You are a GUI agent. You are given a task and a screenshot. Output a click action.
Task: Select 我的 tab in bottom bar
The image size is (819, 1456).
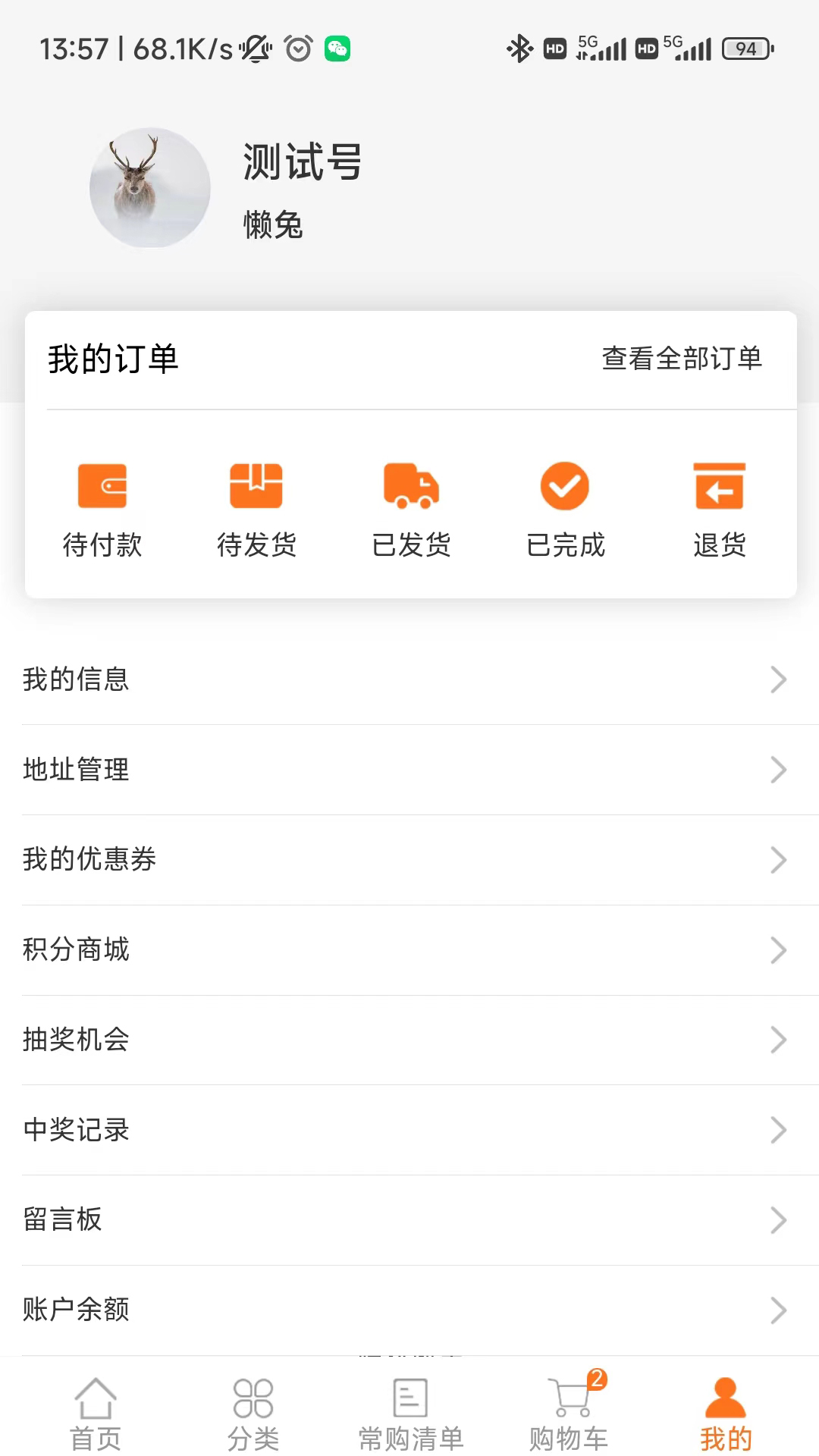tap(726, 1414)
